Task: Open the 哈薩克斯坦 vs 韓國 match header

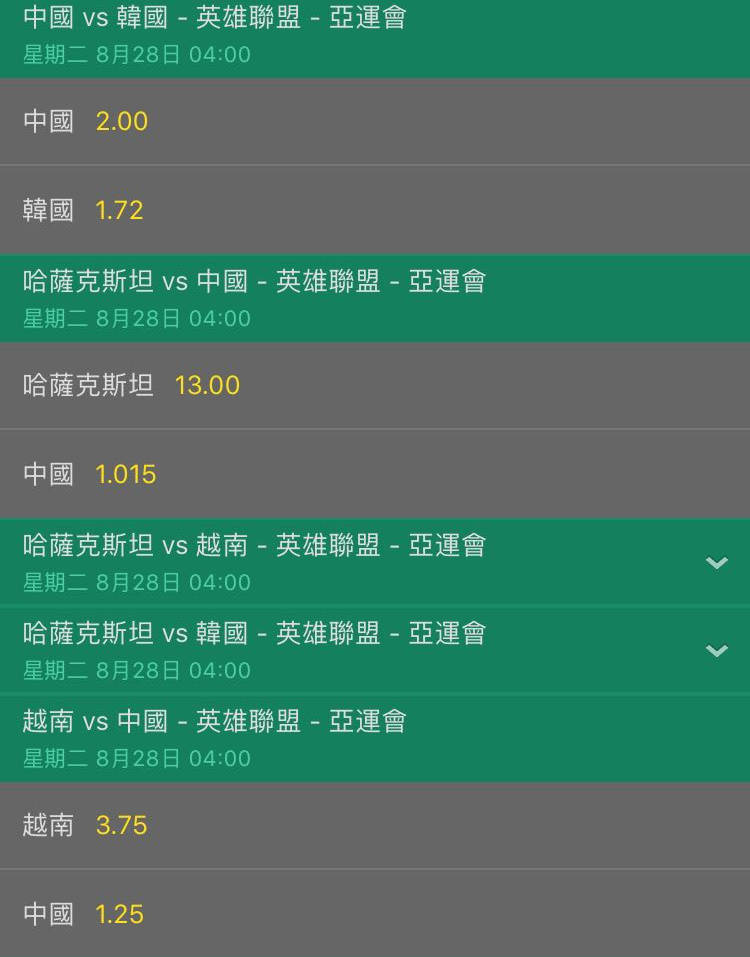Action: [x=252, y=633]
